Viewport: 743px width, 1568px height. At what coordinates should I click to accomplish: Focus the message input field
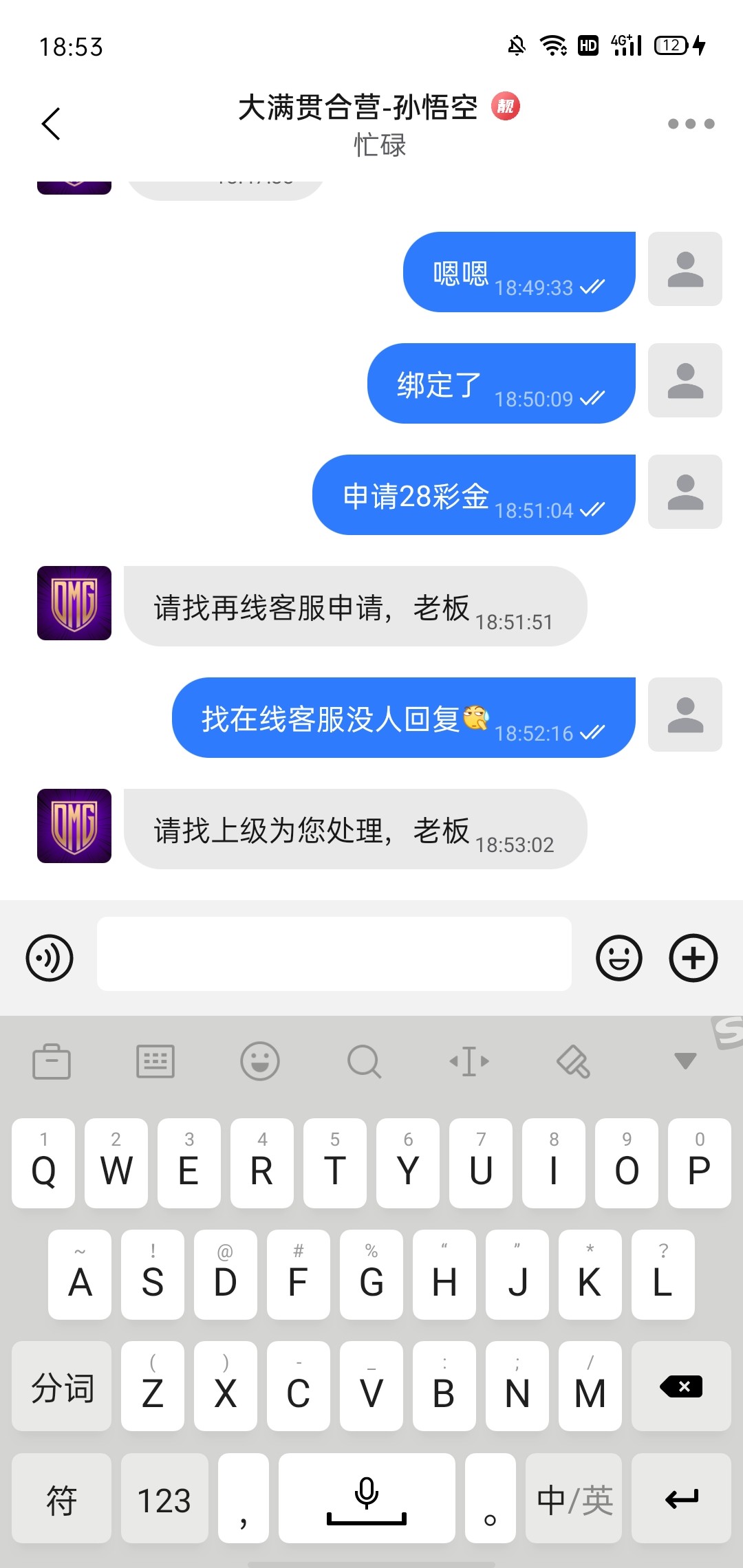click(334, 954)
